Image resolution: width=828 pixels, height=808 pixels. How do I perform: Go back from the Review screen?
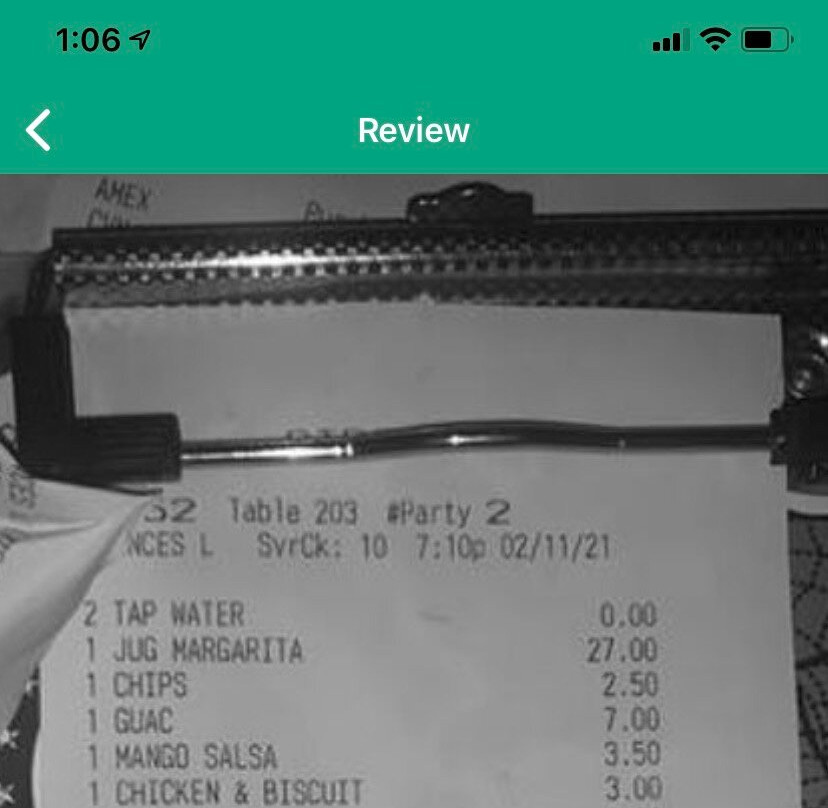click(x=38, y=131)
